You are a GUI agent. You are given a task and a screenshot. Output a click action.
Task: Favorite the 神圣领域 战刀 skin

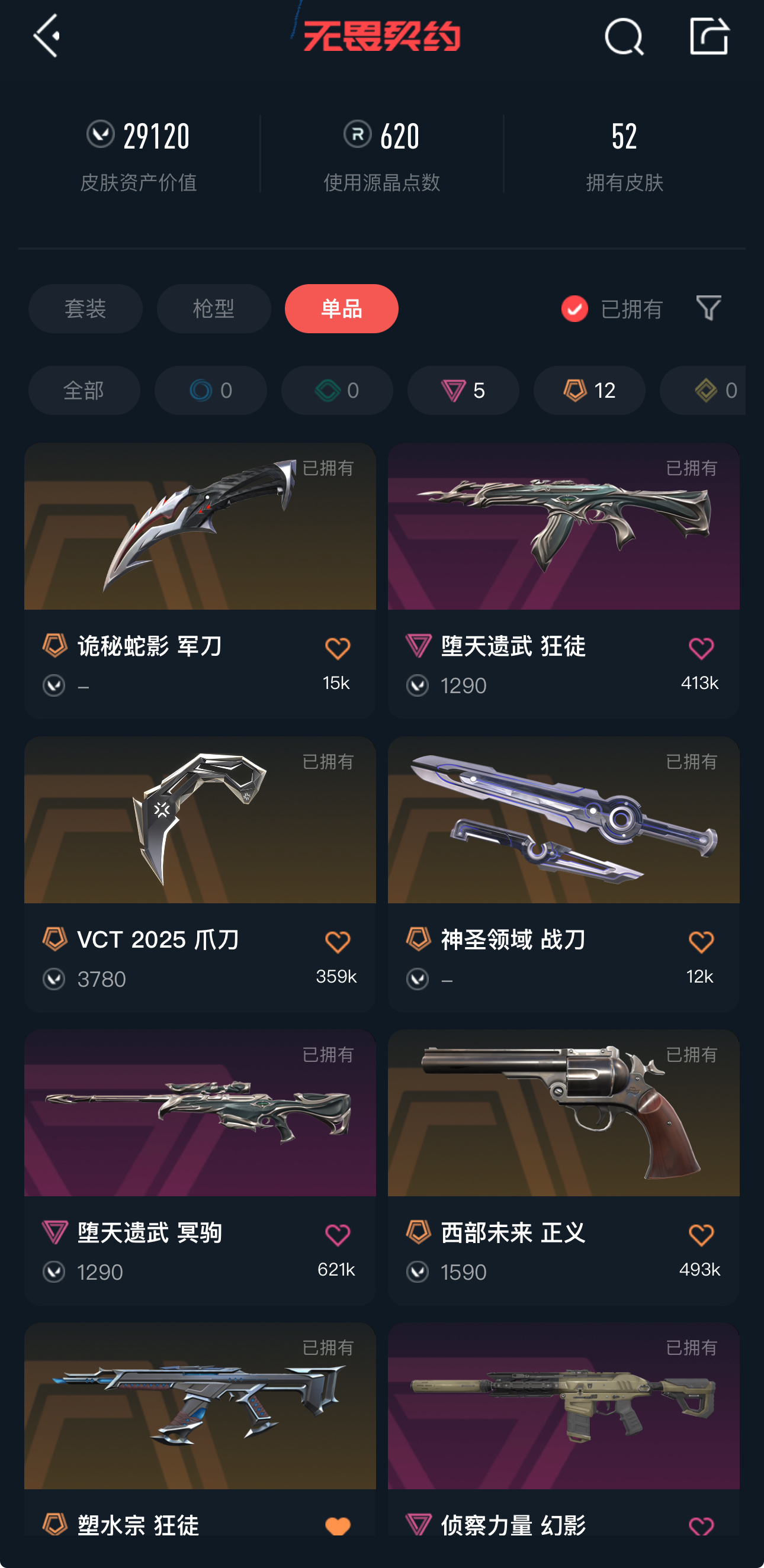coord(701,942)
